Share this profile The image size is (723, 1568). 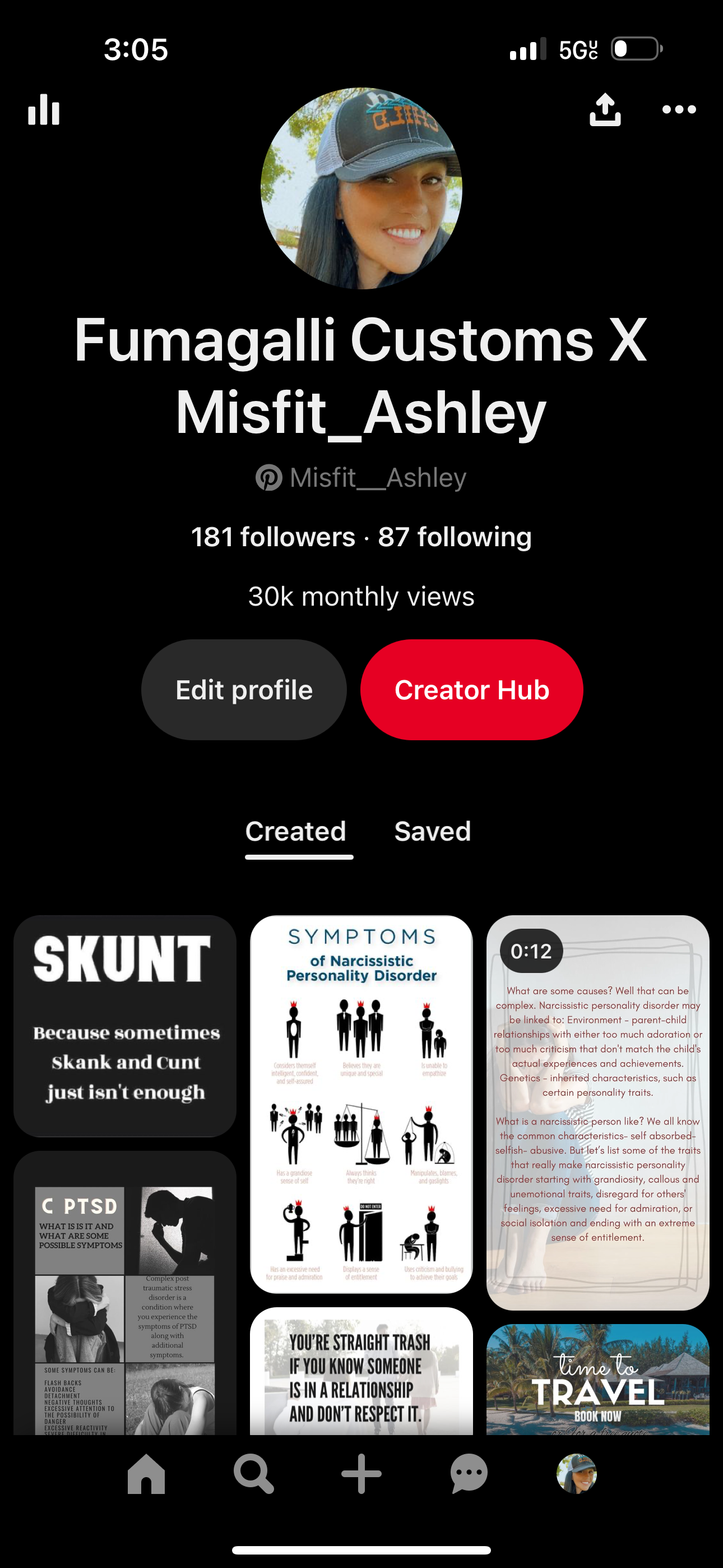[x=605, y=109]
